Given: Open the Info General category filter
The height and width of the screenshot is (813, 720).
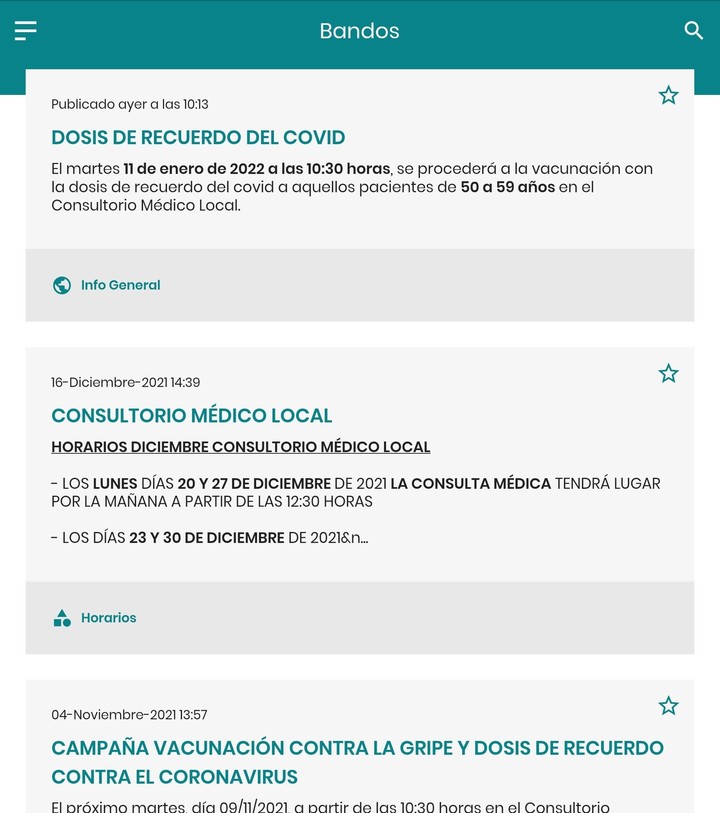Looking at the screenshot, I should tap(120, 285).
